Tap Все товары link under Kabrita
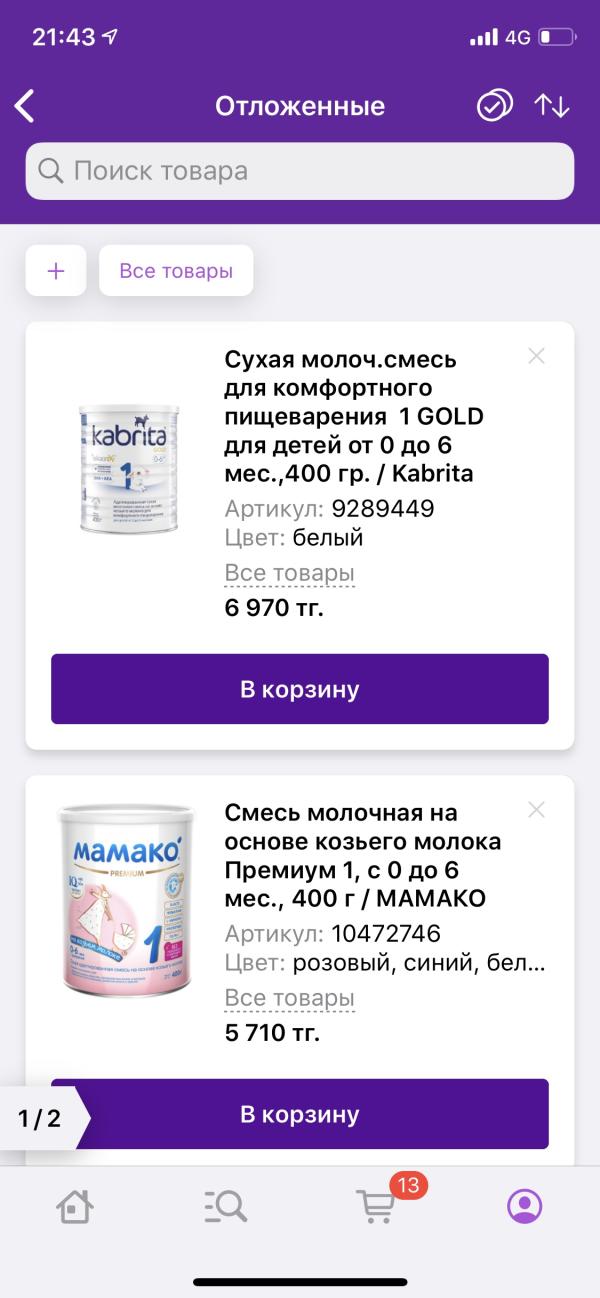 (x=289, y=574)
